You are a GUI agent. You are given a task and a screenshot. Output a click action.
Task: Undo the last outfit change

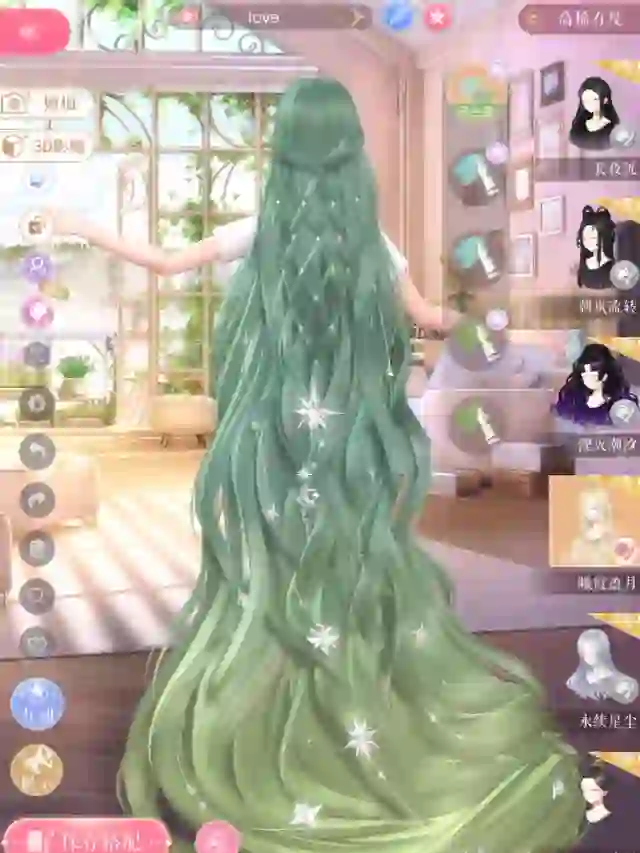[37, 452]
